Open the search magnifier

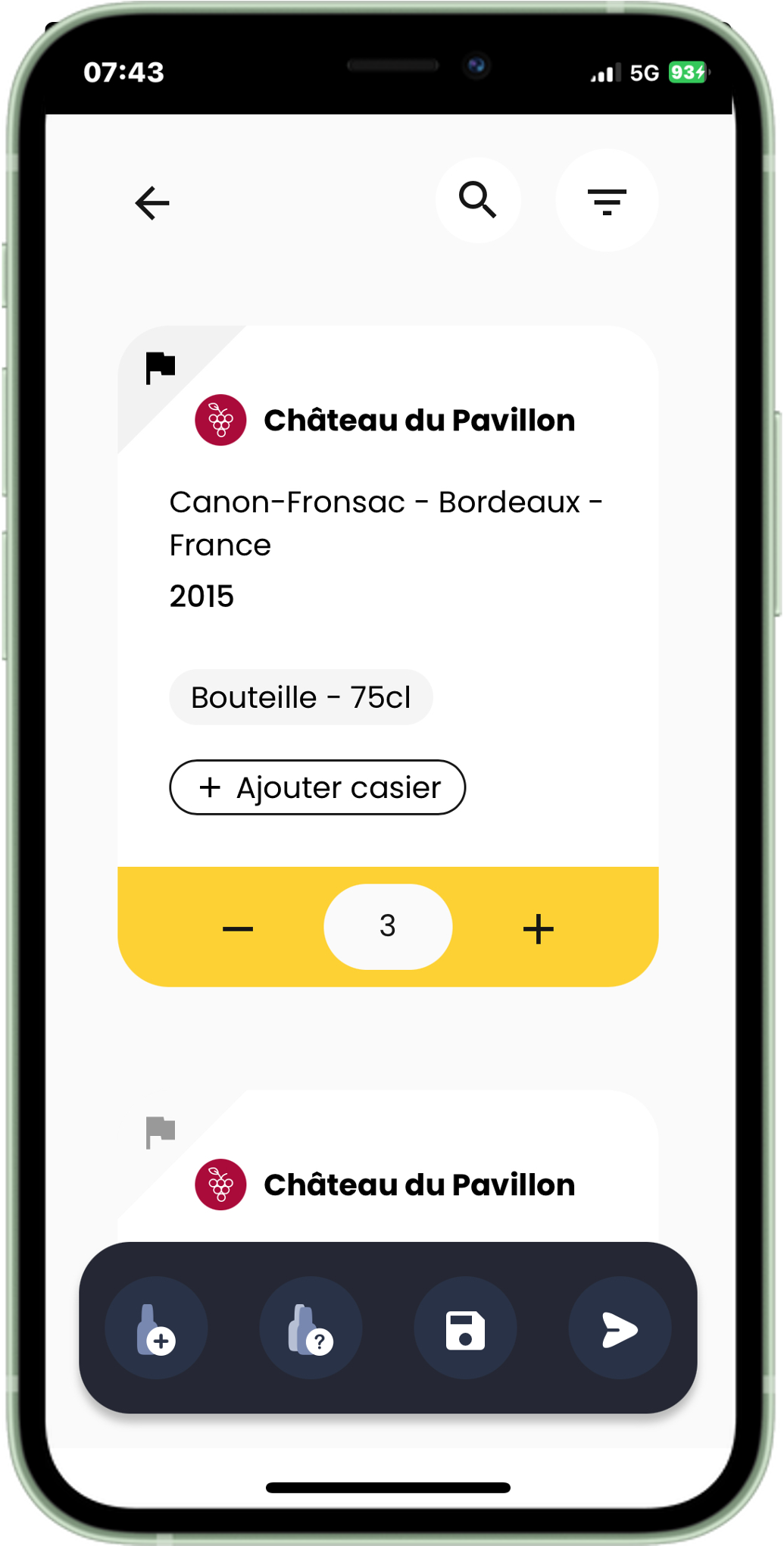pos(478,201)
